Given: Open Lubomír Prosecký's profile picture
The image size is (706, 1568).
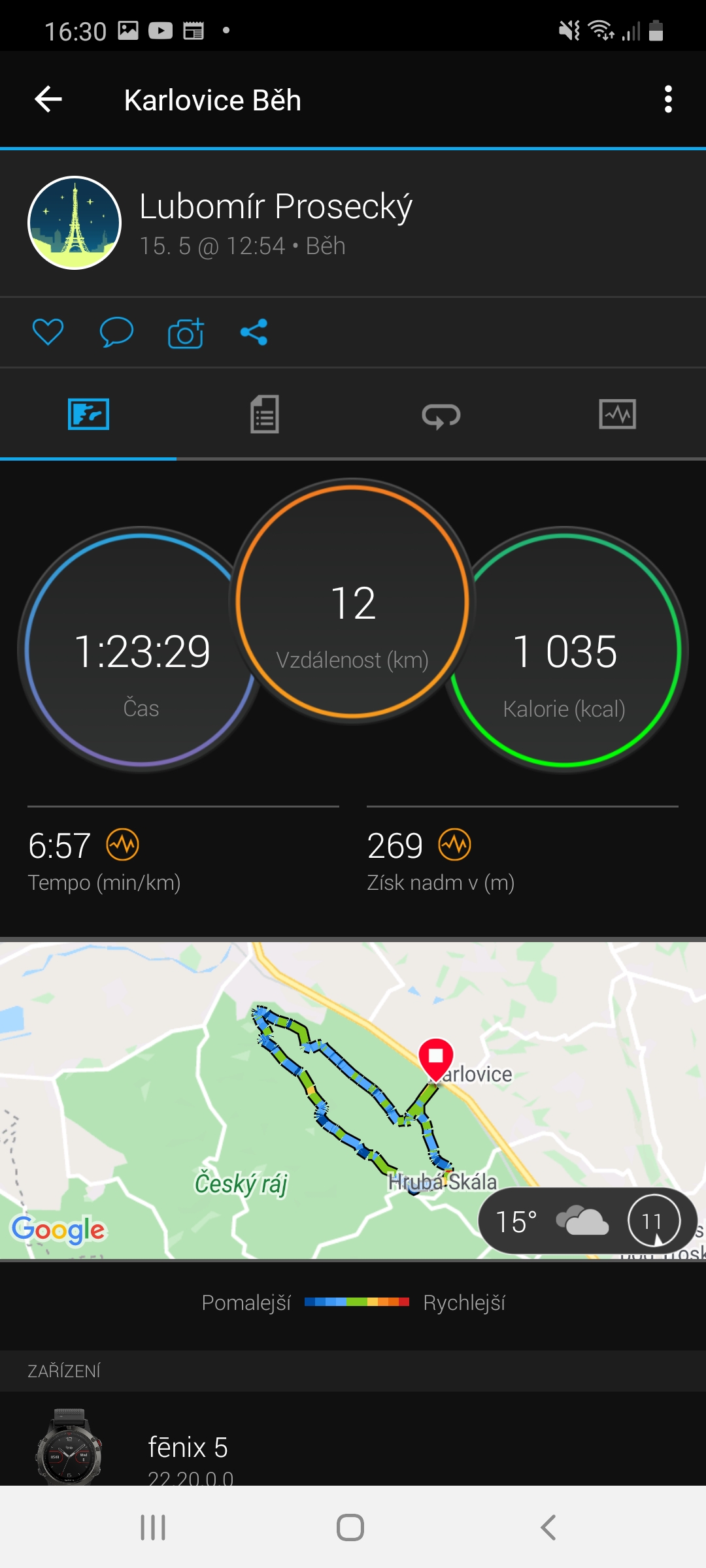Looking at the screenshot, I should (x=75, y=223).
